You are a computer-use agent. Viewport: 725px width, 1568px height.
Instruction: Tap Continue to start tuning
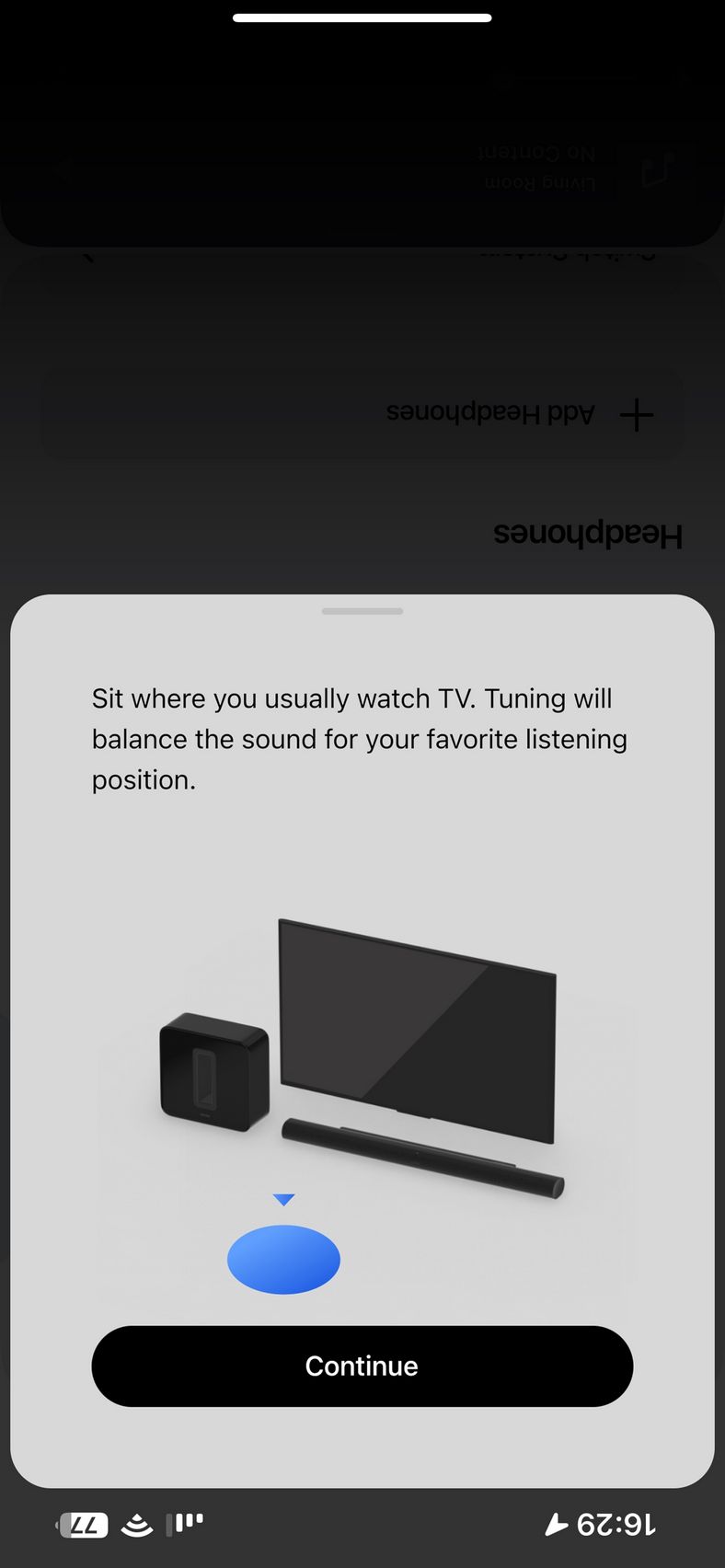click(362, 1366)
